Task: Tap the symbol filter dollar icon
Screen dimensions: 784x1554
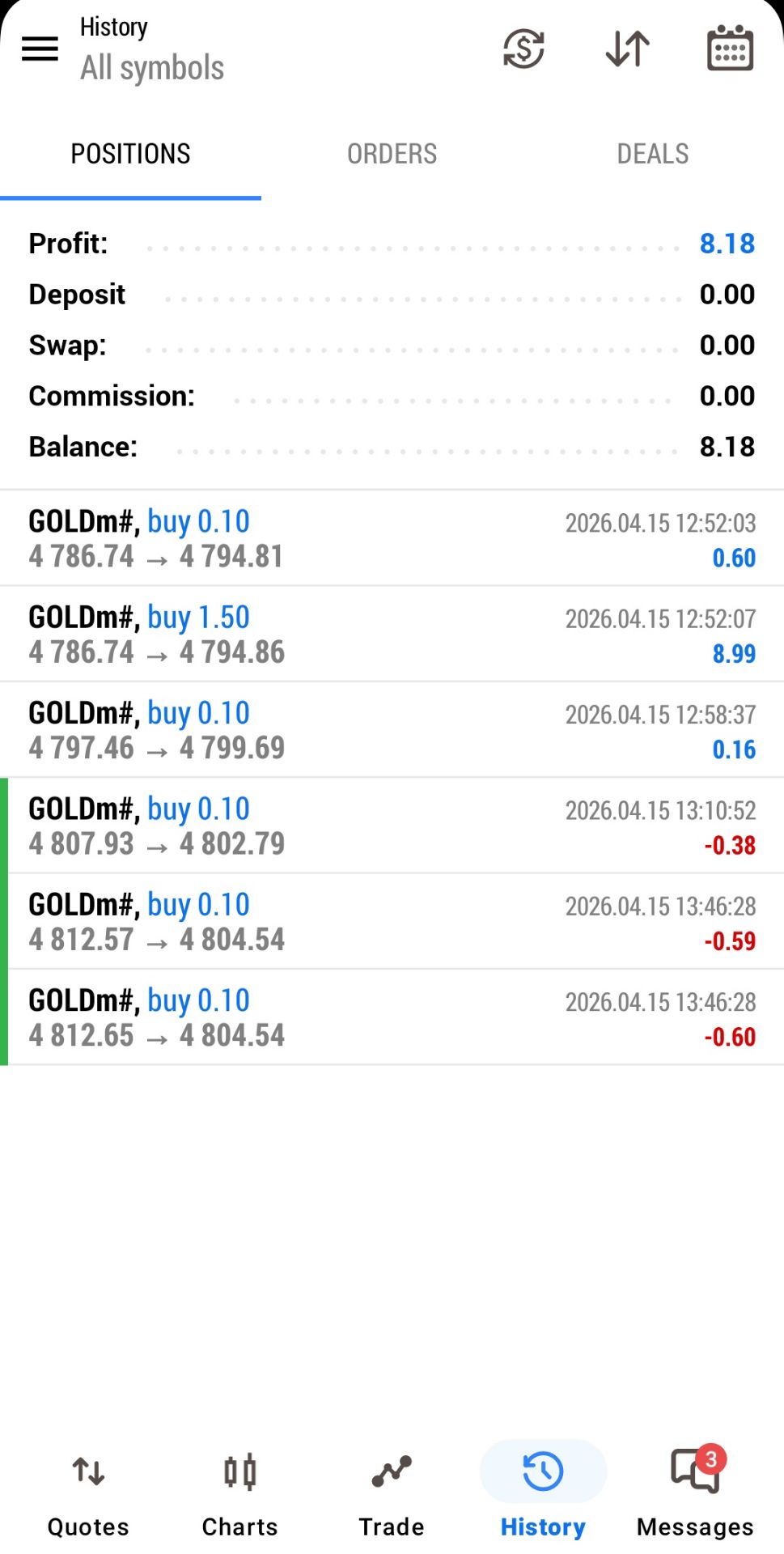Action: point(523,49)
